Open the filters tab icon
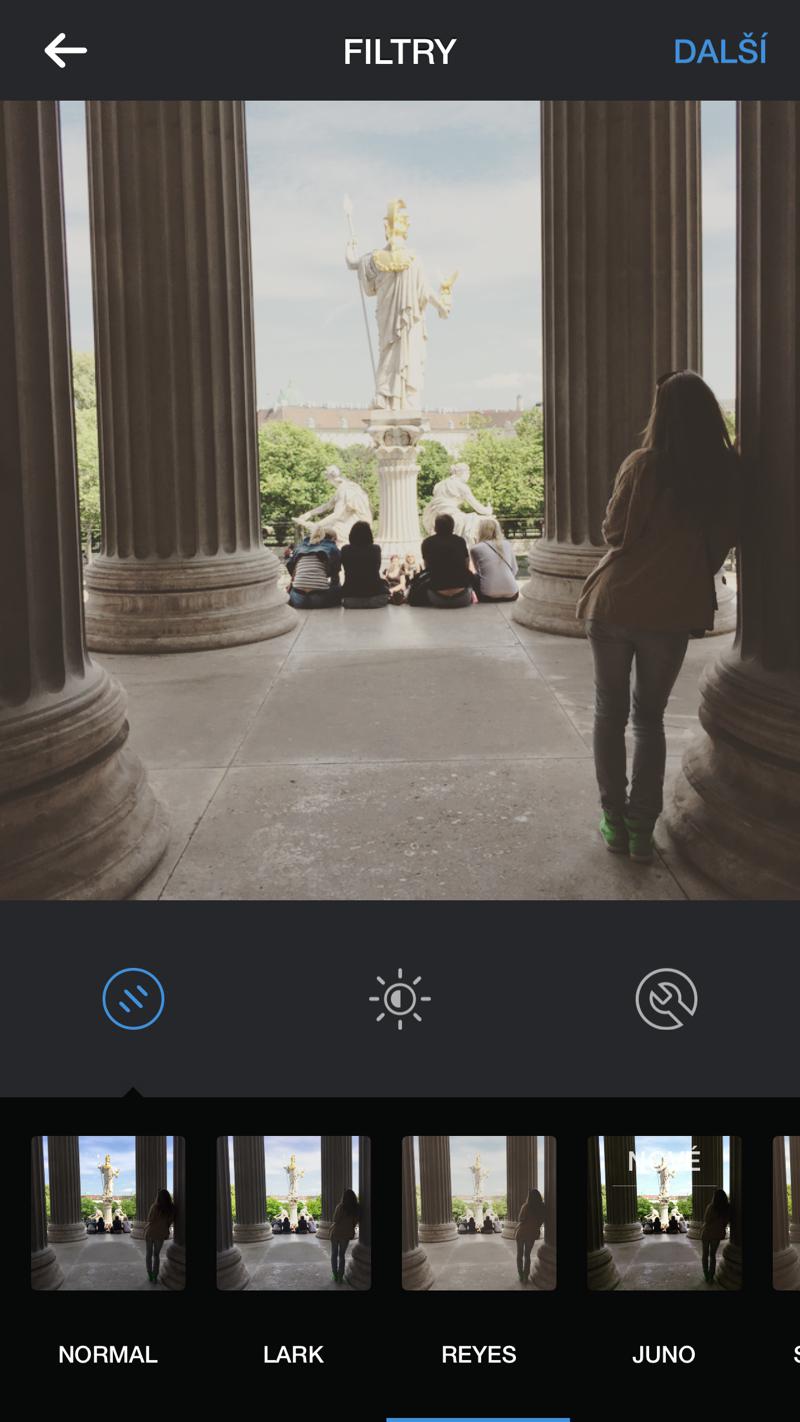 133,998
